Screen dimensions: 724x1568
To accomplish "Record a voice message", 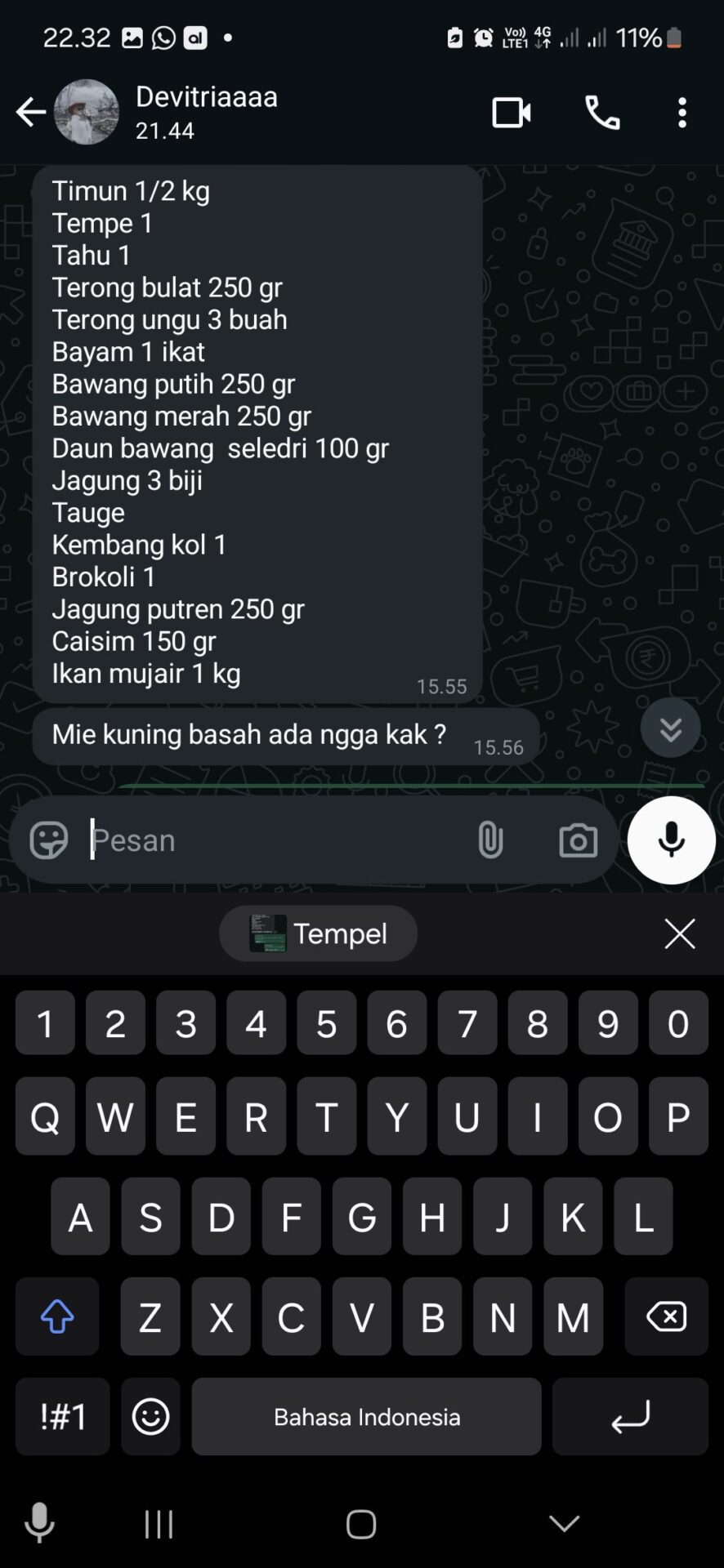I will point(671,840).
